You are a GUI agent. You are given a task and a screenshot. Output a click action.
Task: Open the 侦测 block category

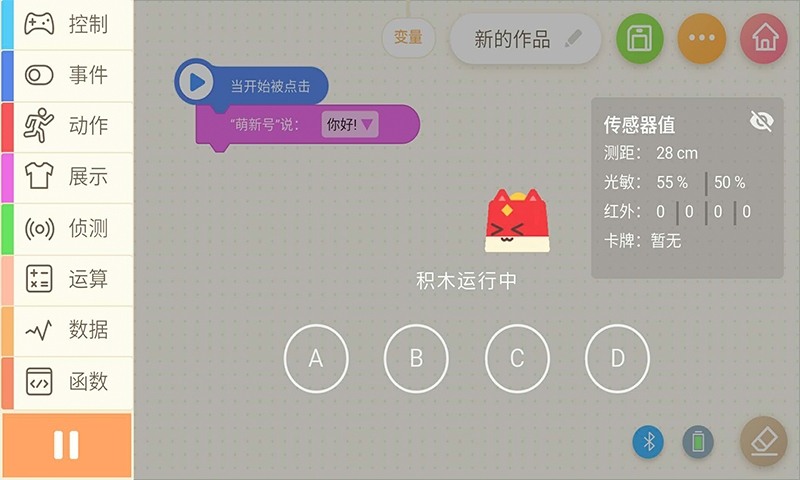(x=67, y=228)
